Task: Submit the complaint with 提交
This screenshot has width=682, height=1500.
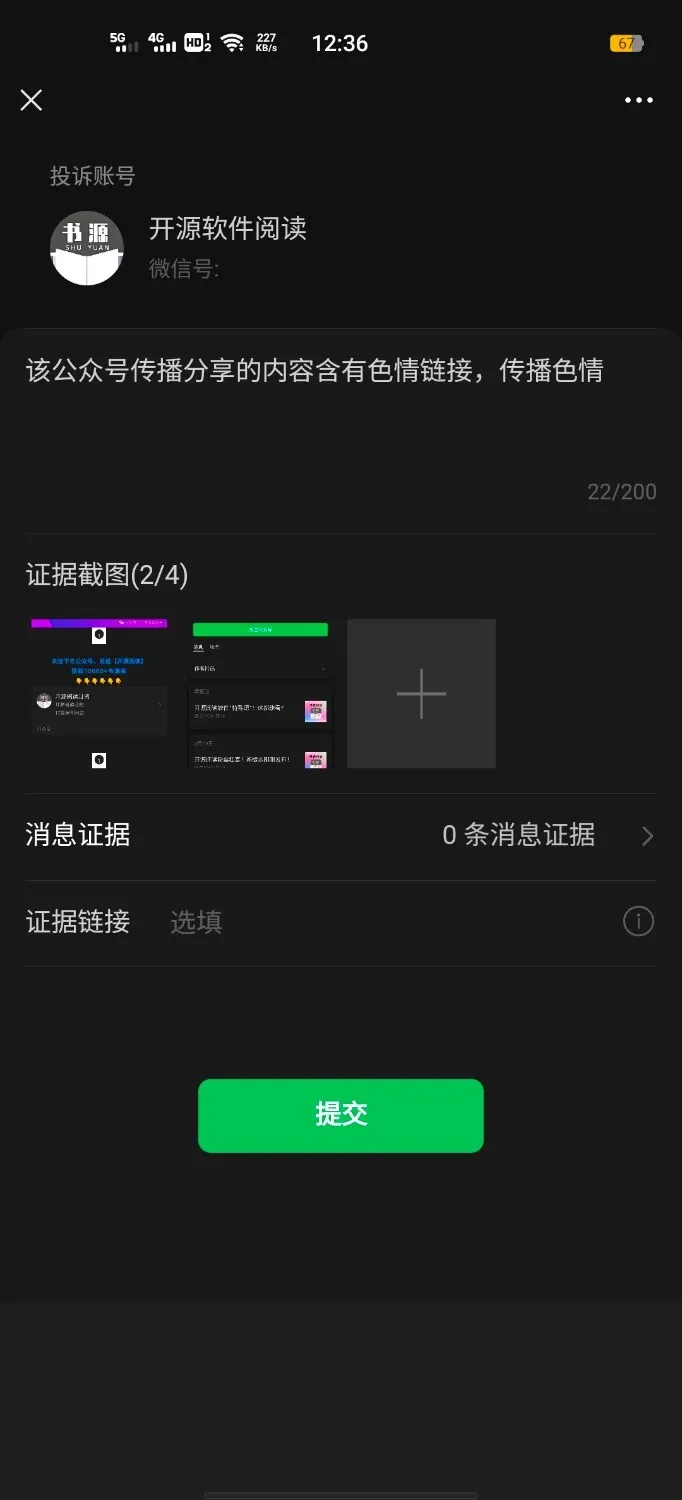Action: [341, 1115]
